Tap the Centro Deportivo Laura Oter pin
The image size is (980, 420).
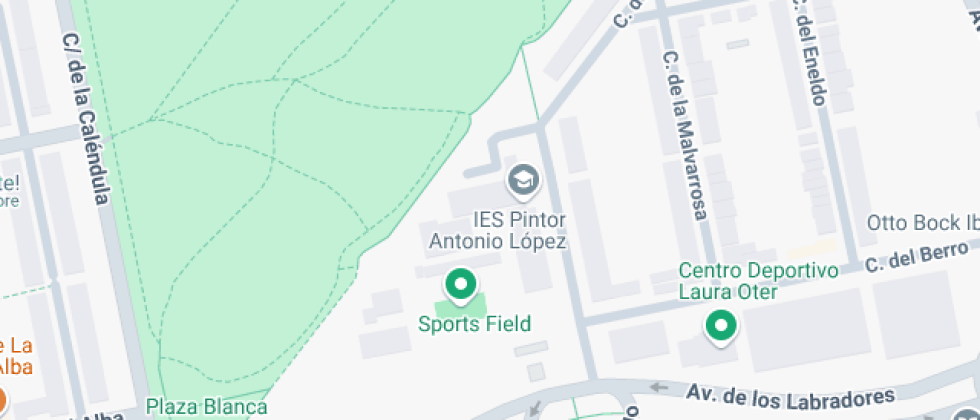point(721,327)
